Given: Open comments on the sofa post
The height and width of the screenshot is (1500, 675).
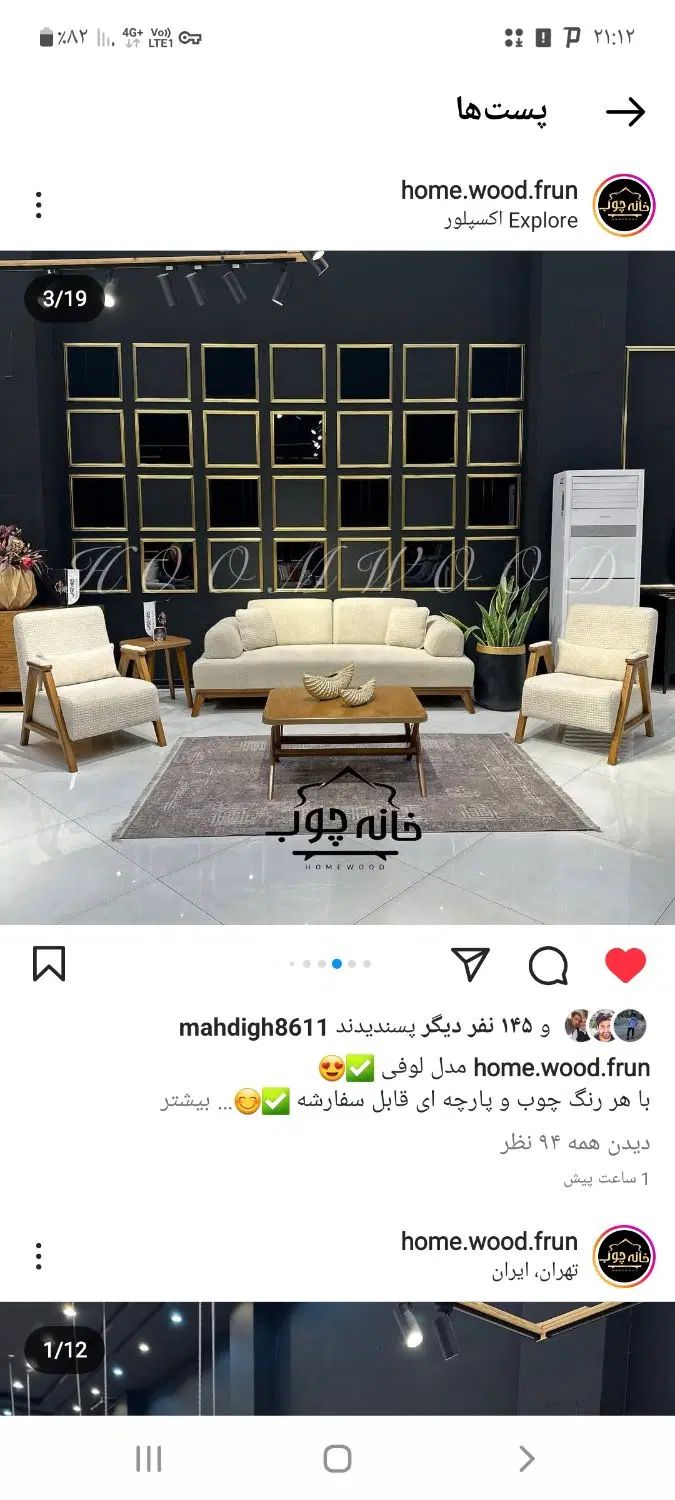Looking at the screenshot, I should click(548, 965).
